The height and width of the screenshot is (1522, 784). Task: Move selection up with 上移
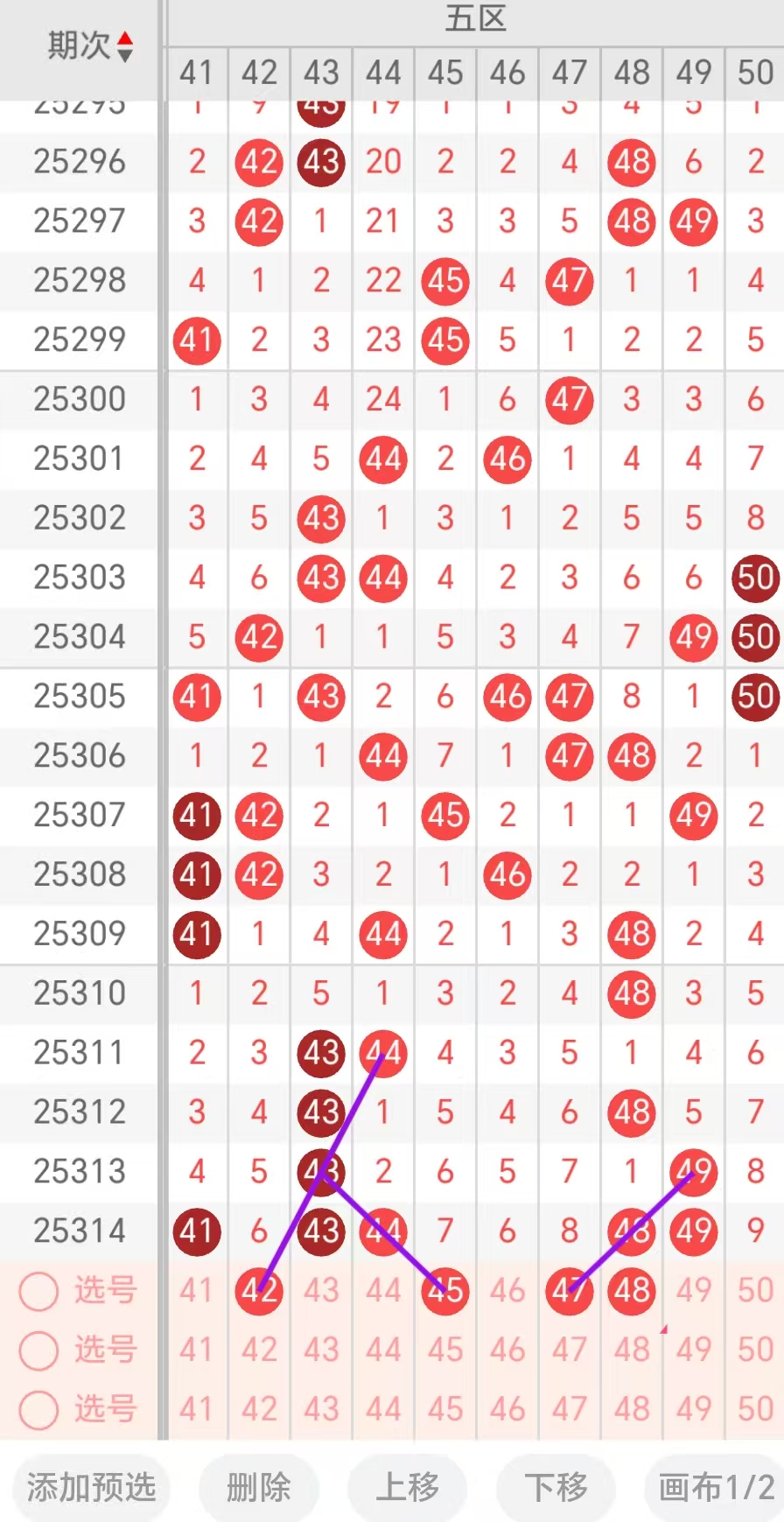[x=408, y=1487]
